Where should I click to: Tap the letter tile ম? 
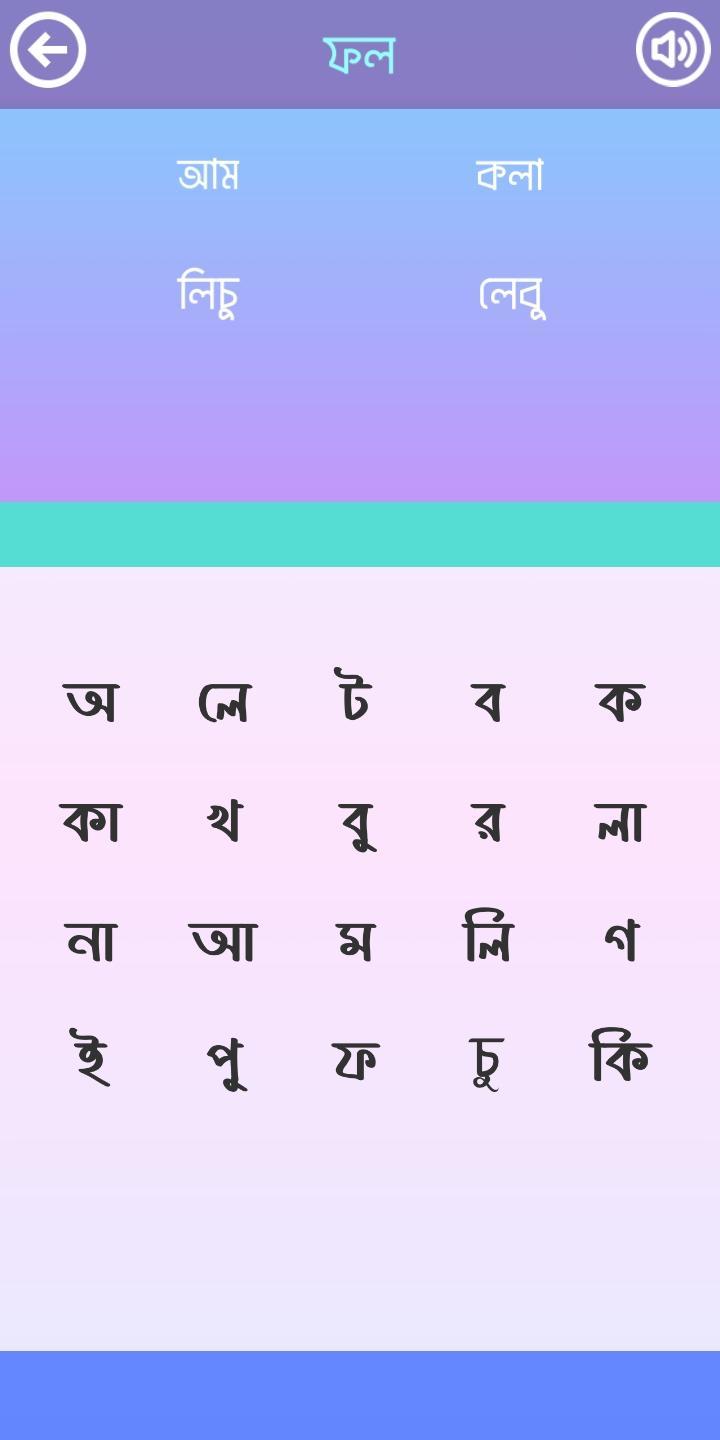355,941
